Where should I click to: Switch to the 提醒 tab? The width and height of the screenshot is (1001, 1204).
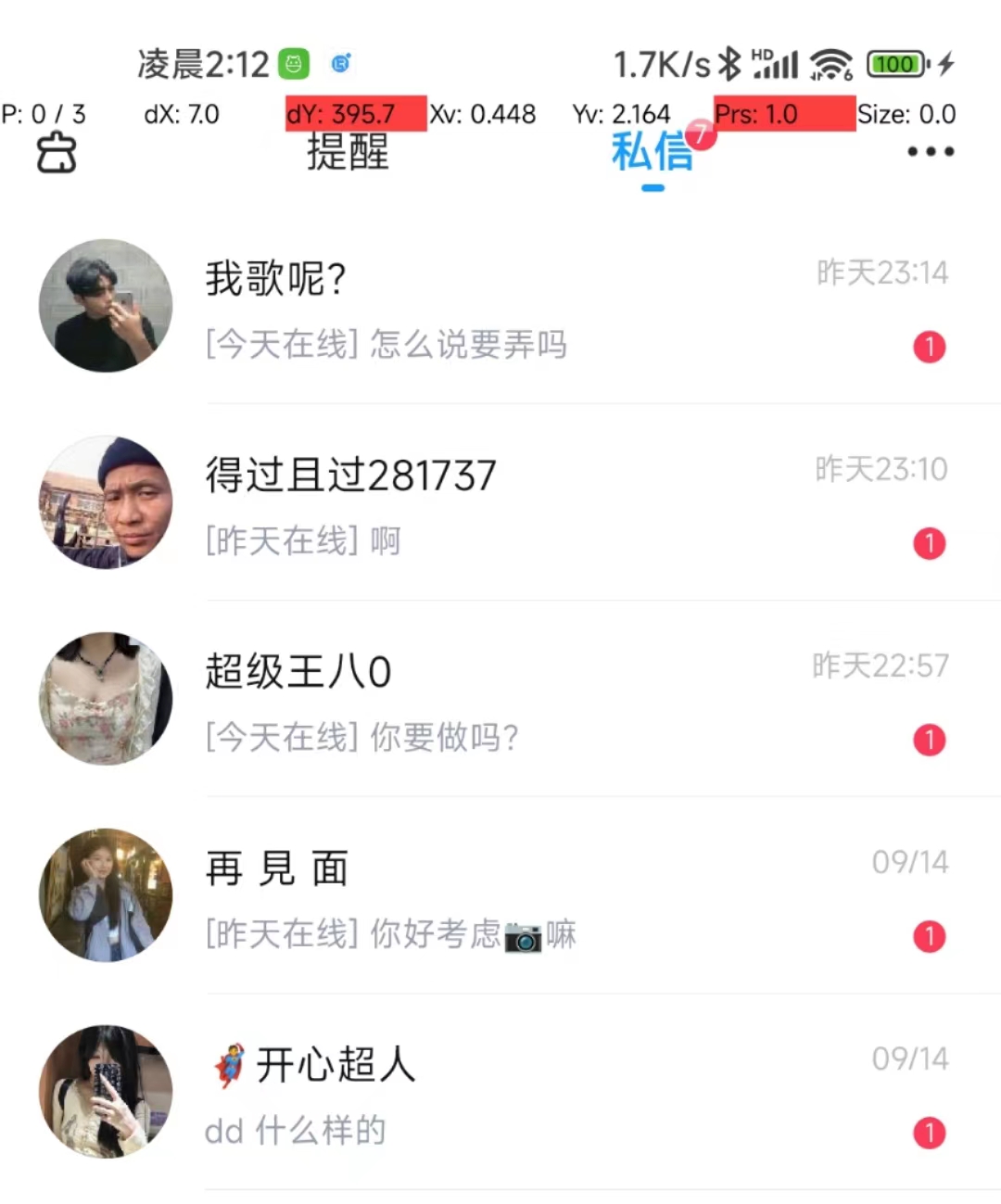(x=346, y=153)
